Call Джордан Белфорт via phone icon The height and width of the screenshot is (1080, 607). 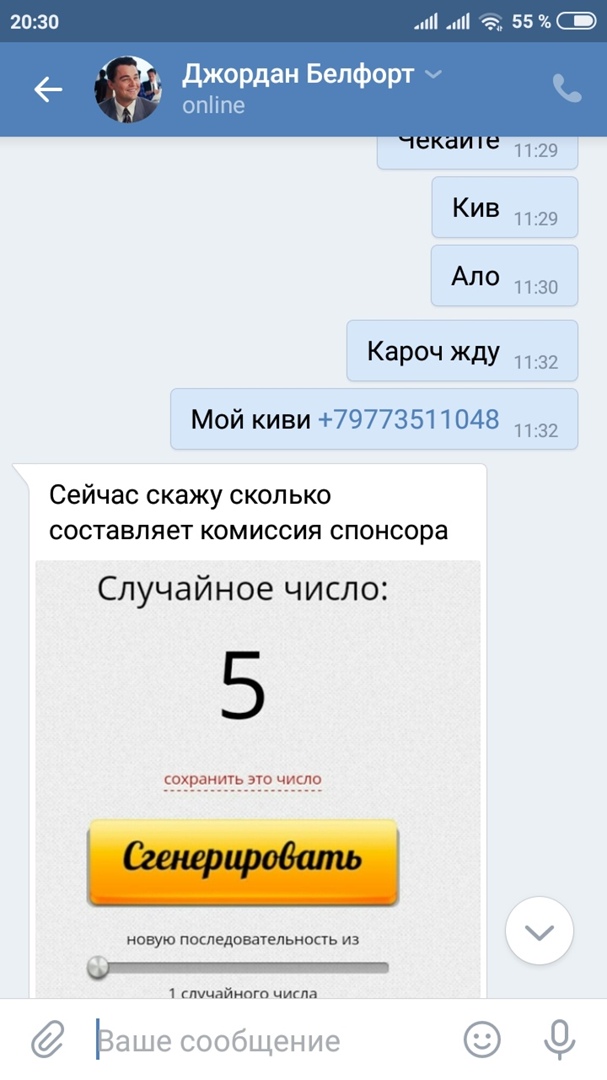(x=567, y=89)
